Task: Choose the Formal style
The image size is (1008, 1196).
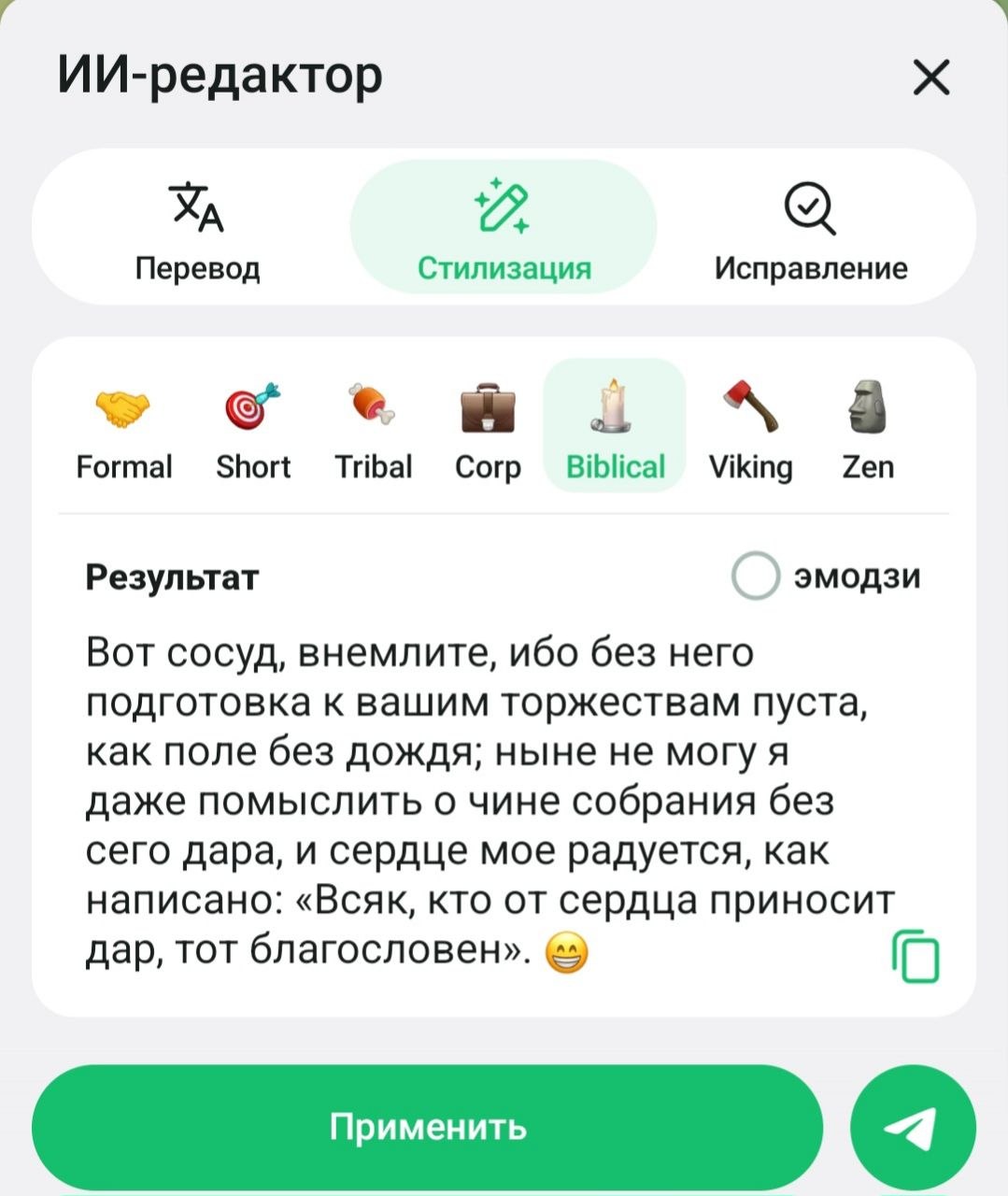Action: (124, 431)
